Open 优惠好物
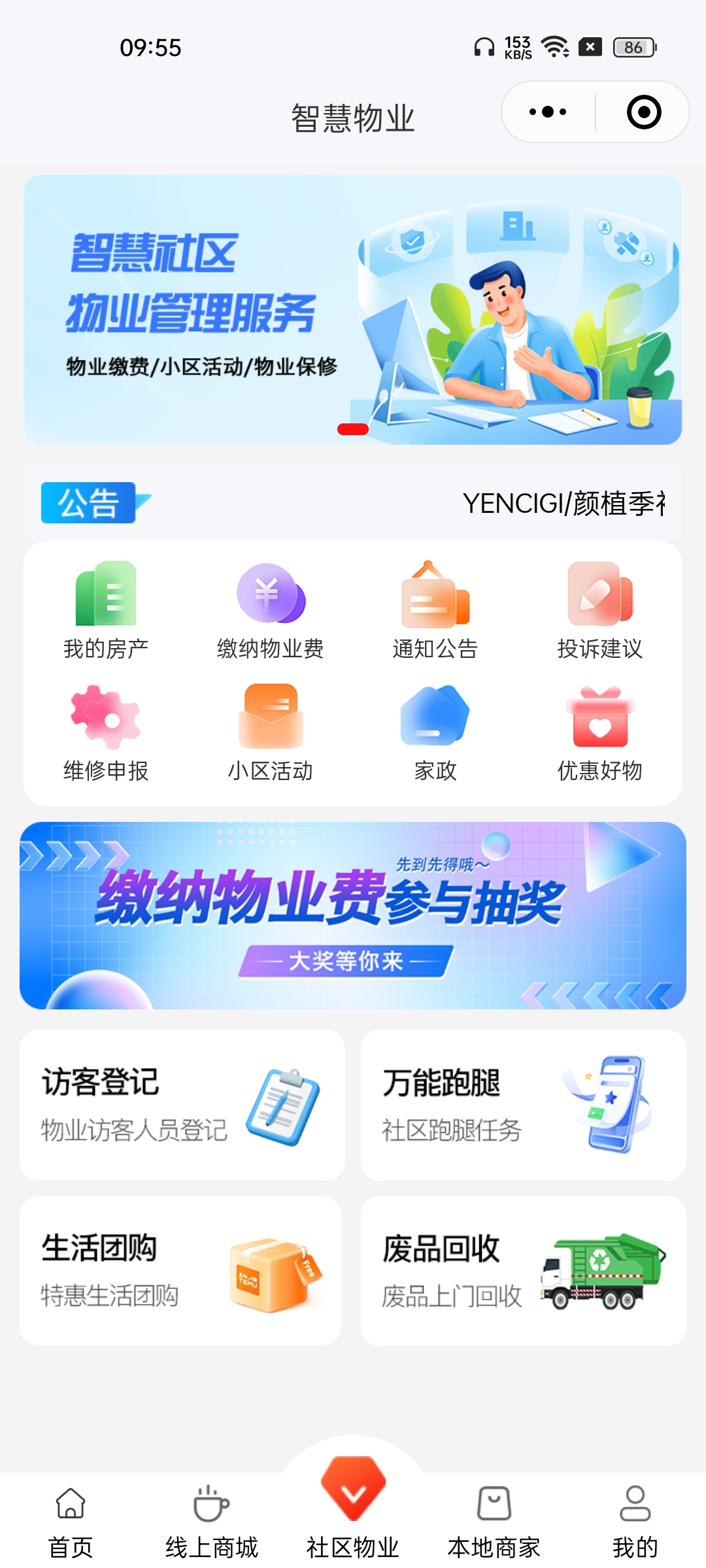 click(x=599, y=733)
